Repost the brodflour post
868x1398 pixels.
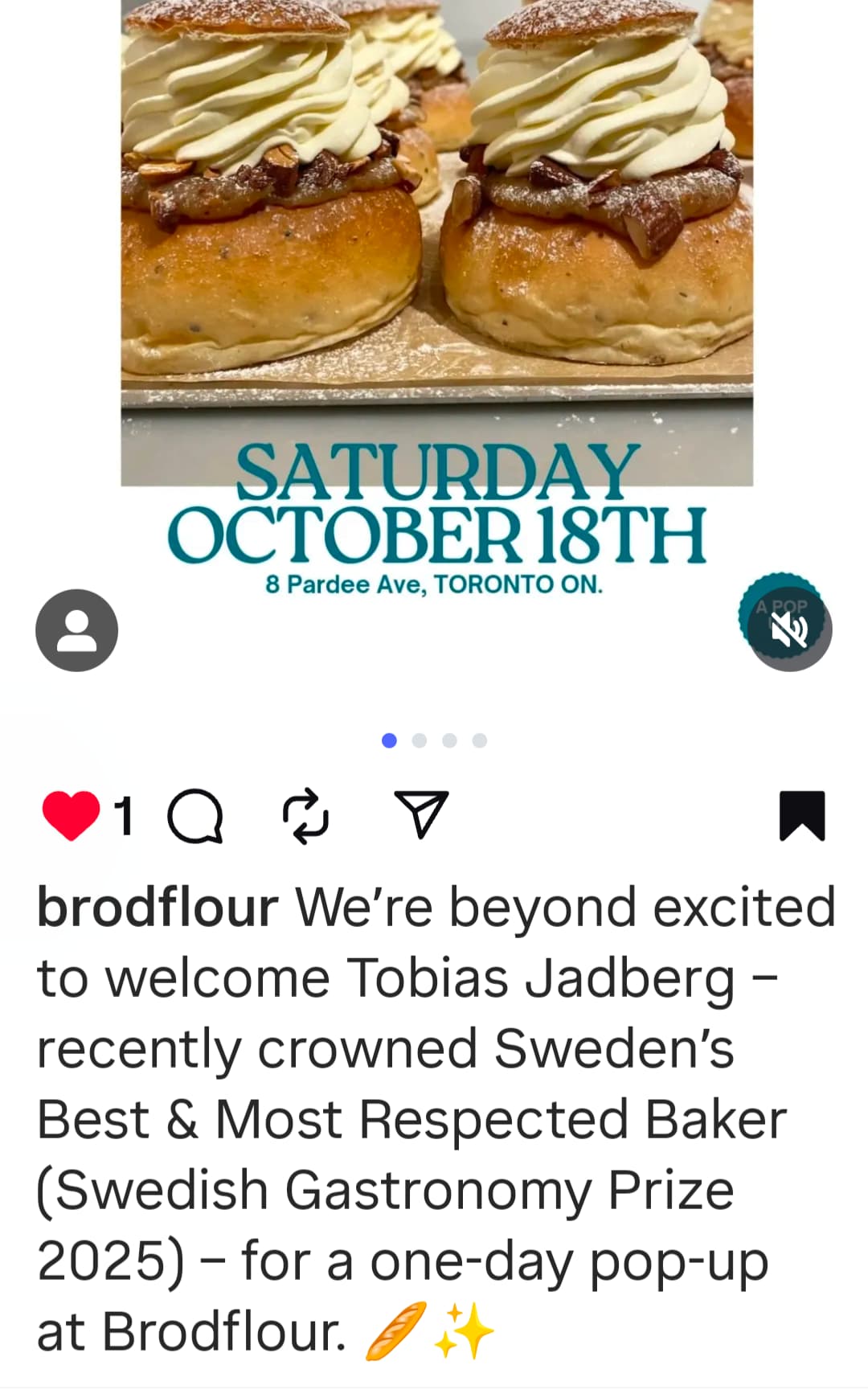[306, 816]
